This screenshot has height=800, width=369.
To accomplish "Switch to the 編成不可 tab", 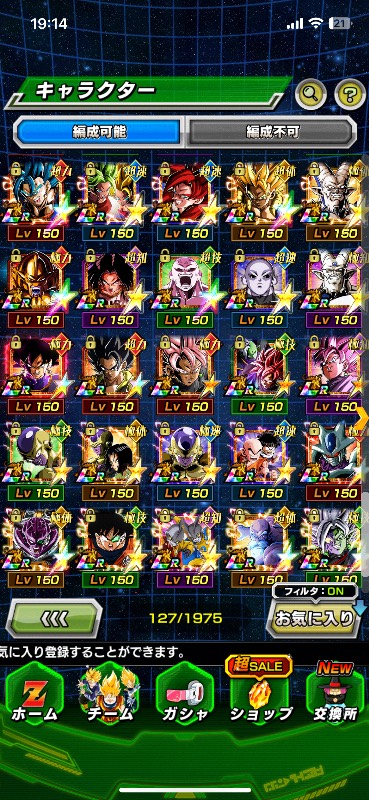I will pyautogui.click(x=272, y=132).
